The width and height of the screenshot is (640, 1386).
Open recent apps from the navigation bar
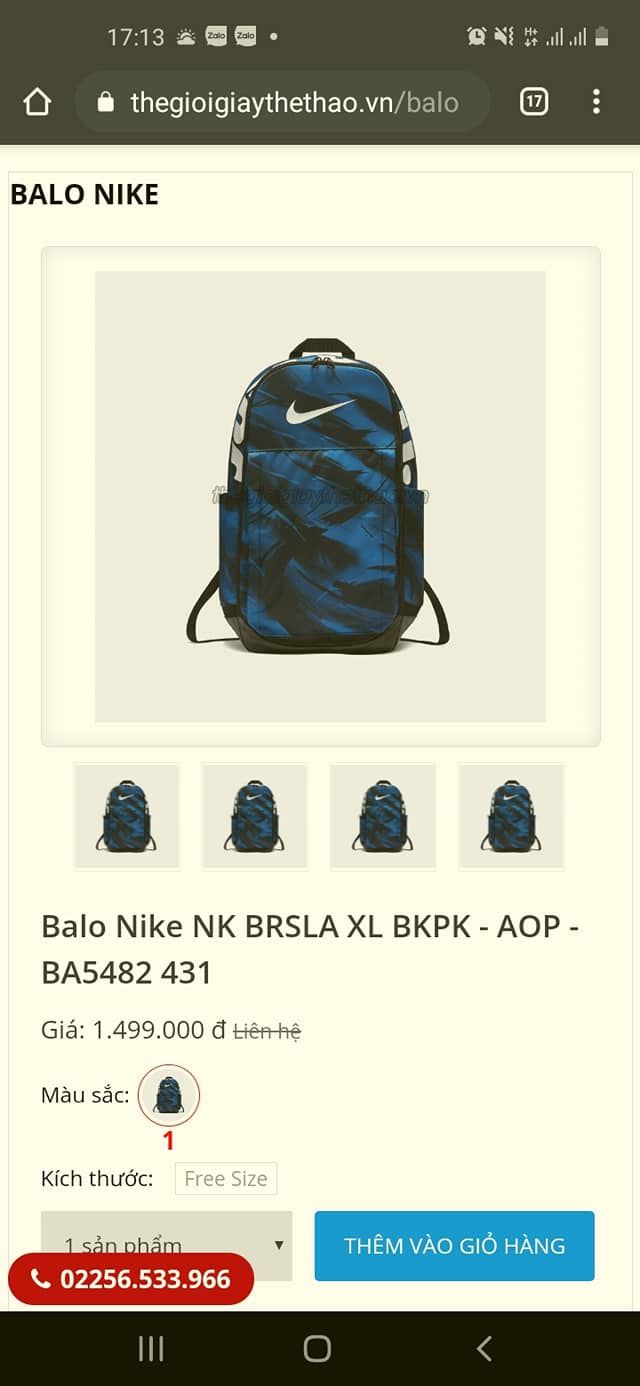151,1349
